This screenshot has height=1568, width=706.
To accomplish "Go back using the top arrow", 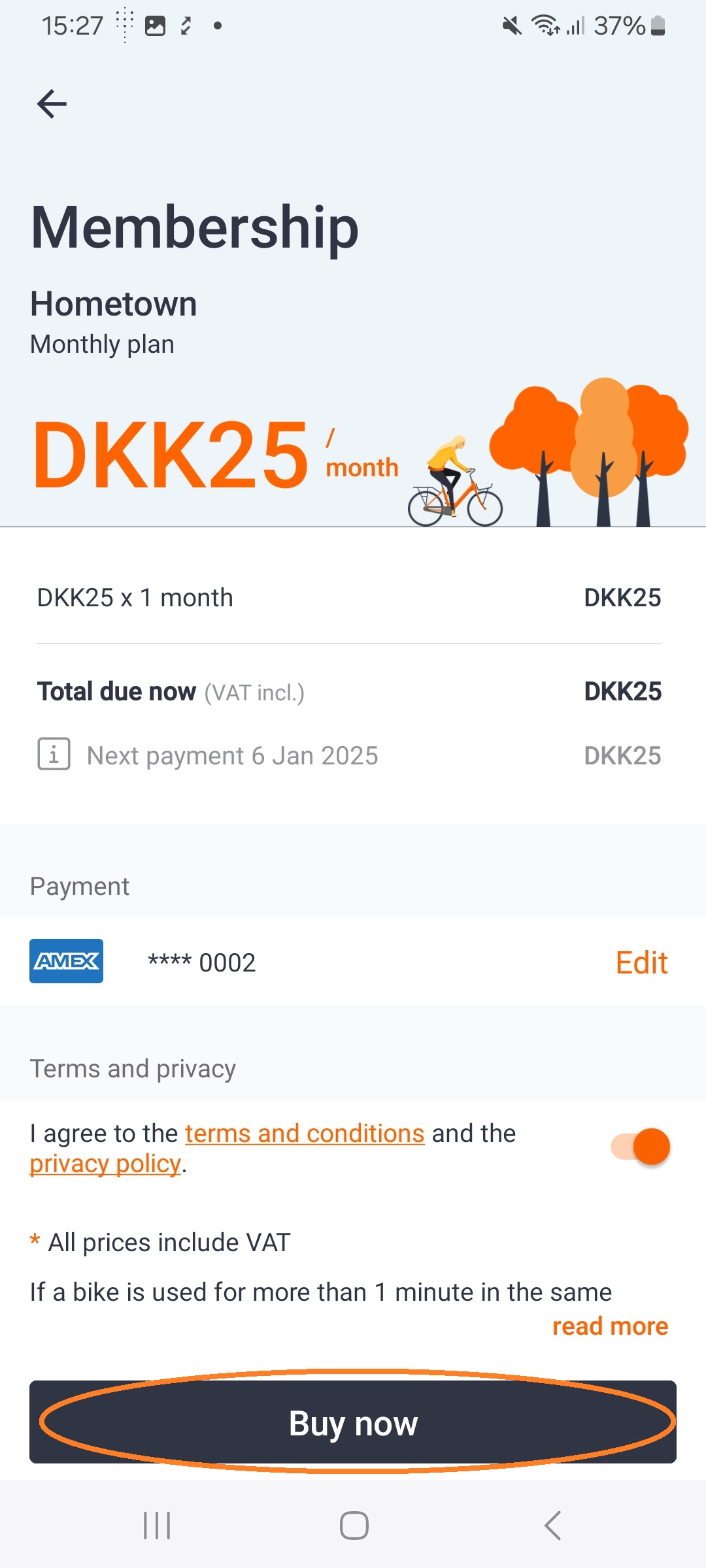I will pos(52,104).
